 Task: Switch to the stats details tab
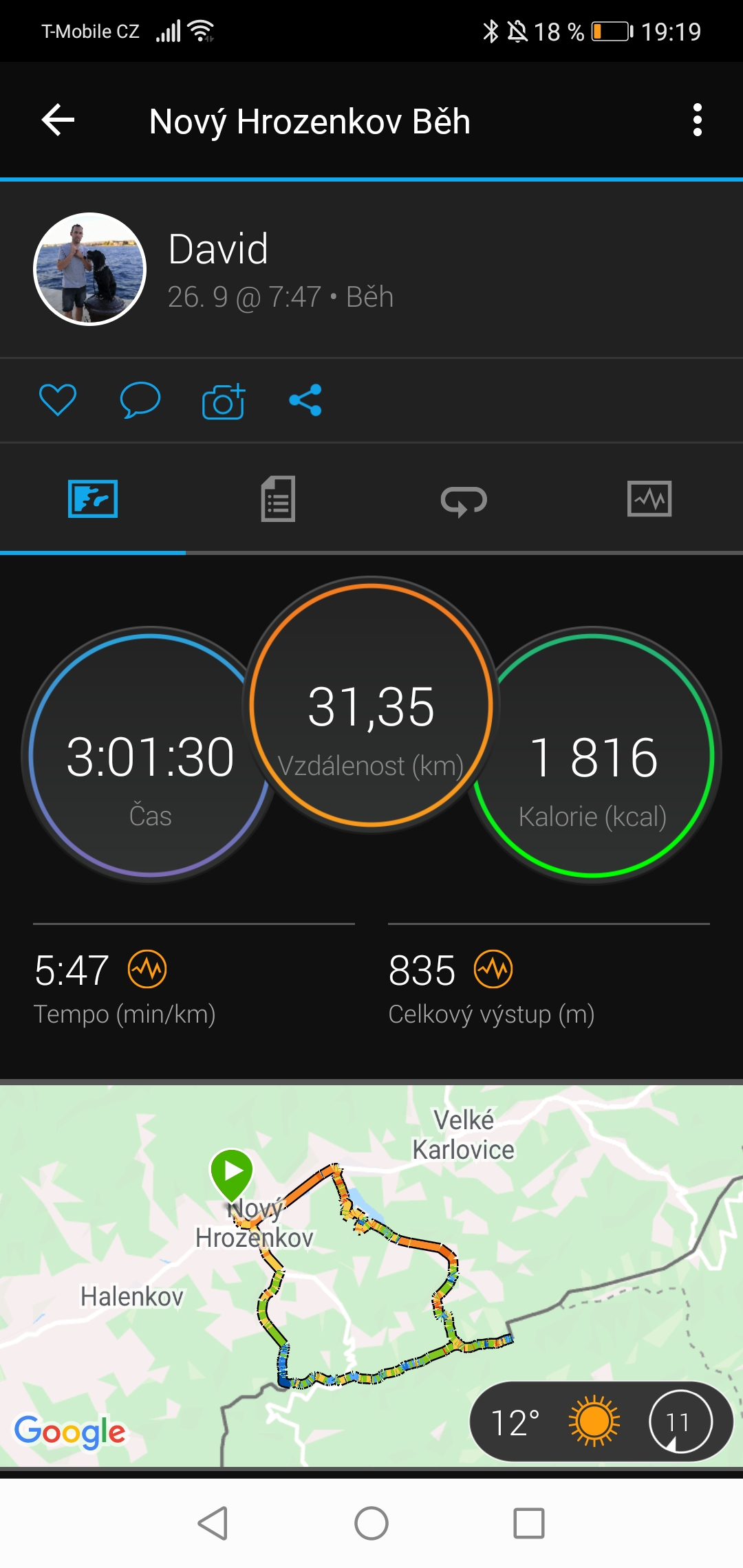pos(278,499)
